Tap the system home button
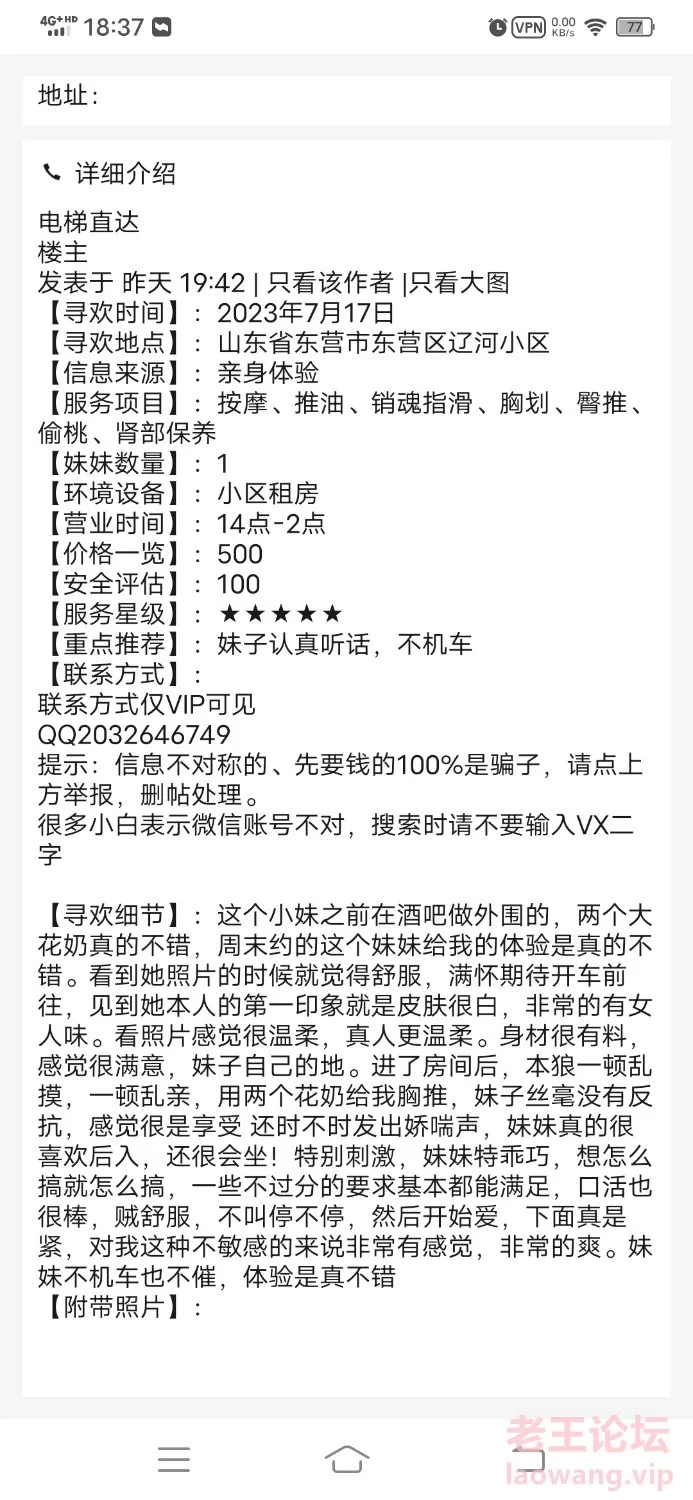The width and height of the screenshot is (693, 1500). pos(347,1459)
